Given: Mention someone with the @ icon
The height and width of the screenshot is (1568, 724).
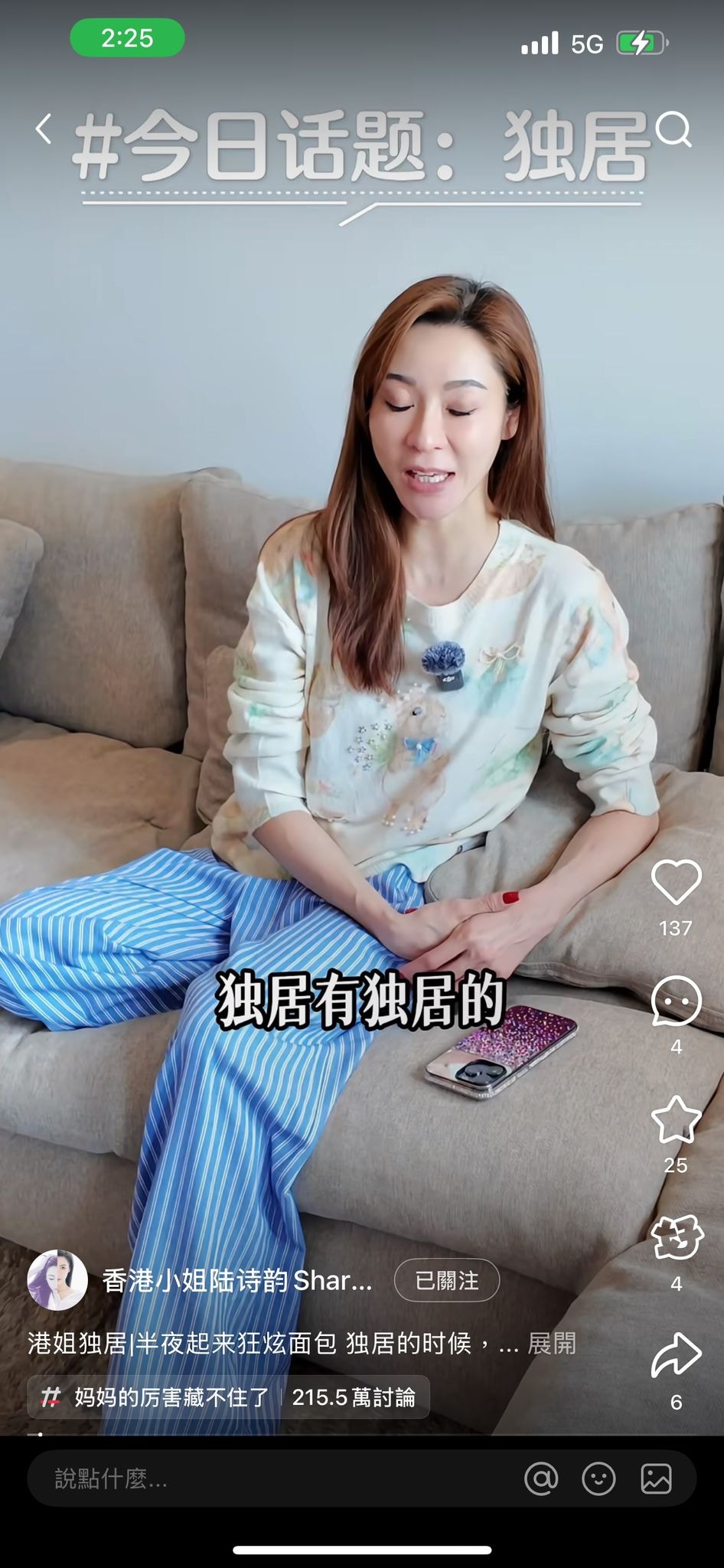Looking at the screenshot, I should point(541,1478).
